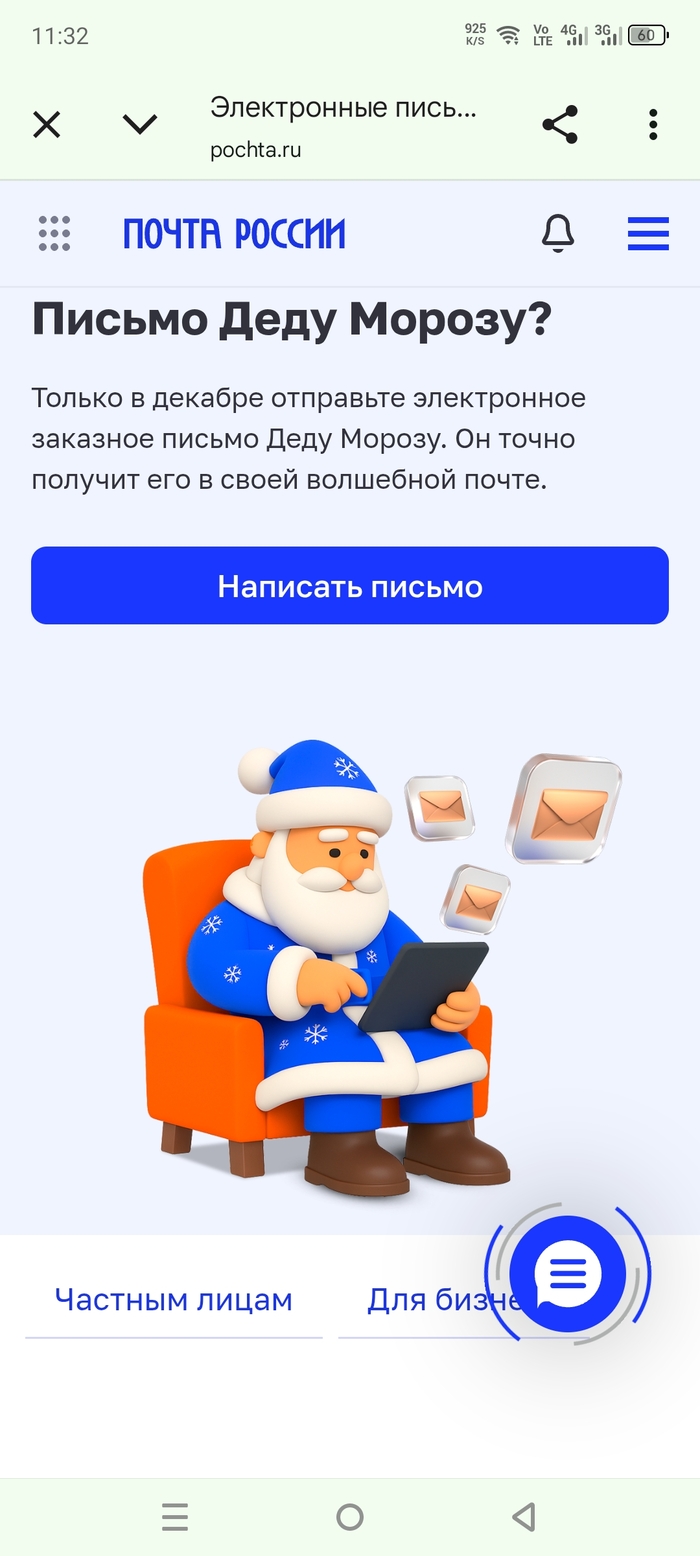Open the chat support bubble

[x=568, y=1274]
